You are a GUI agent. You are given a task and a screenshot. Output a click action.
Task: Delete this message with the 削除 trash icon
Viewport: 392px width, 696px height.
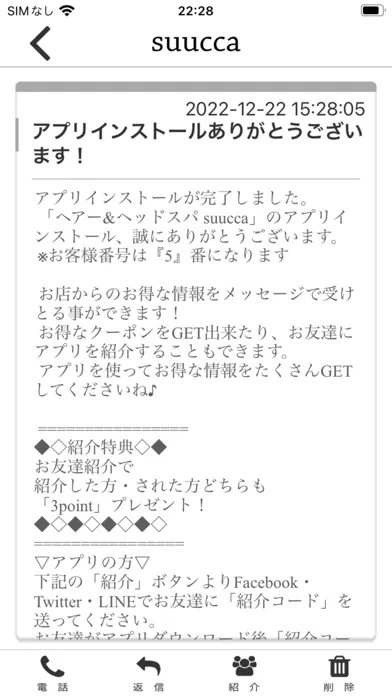coord(340,673)
